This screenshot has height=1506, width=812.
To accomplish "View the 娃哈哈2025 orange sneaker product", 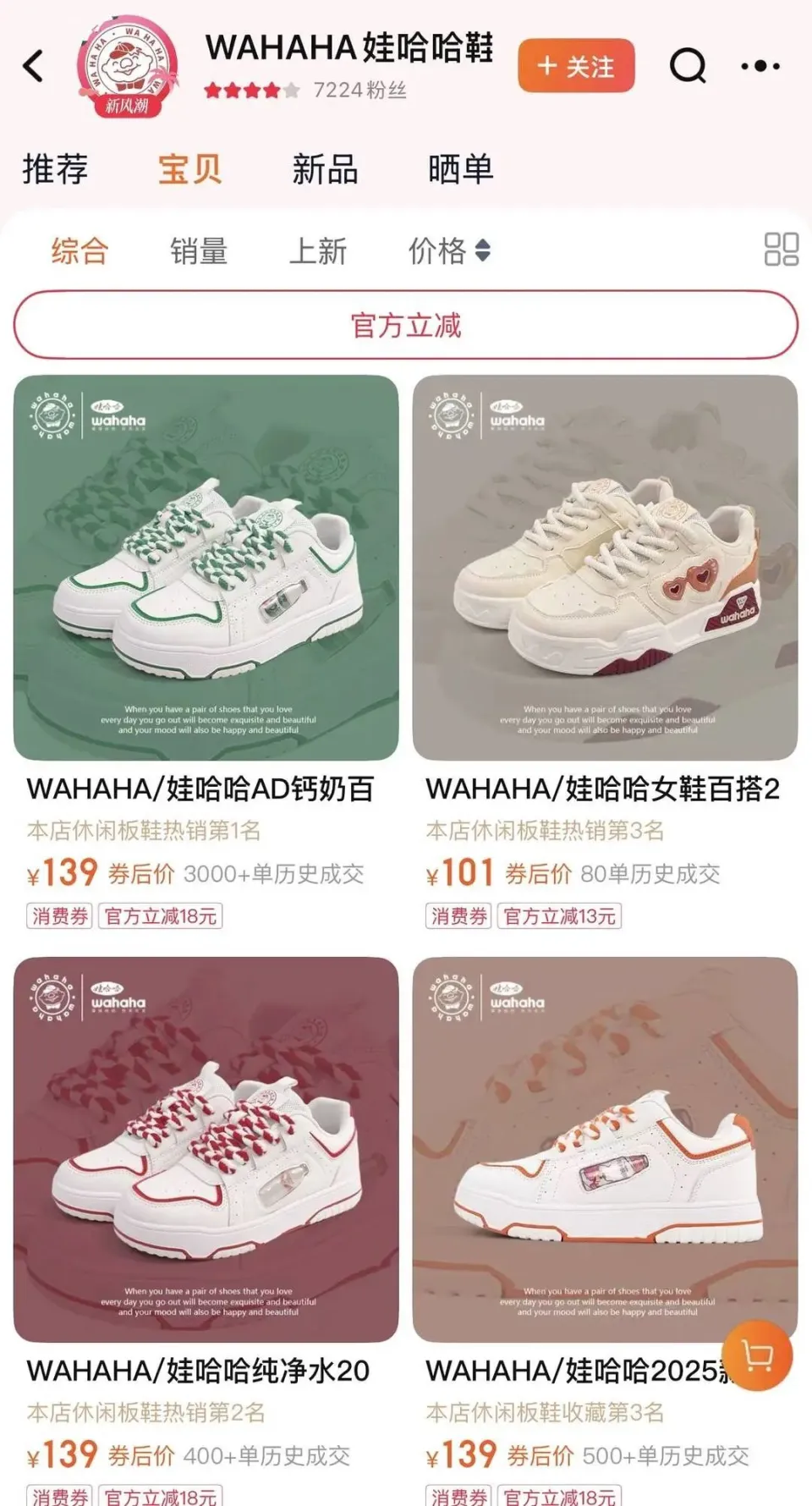I will coord(605,1149).
